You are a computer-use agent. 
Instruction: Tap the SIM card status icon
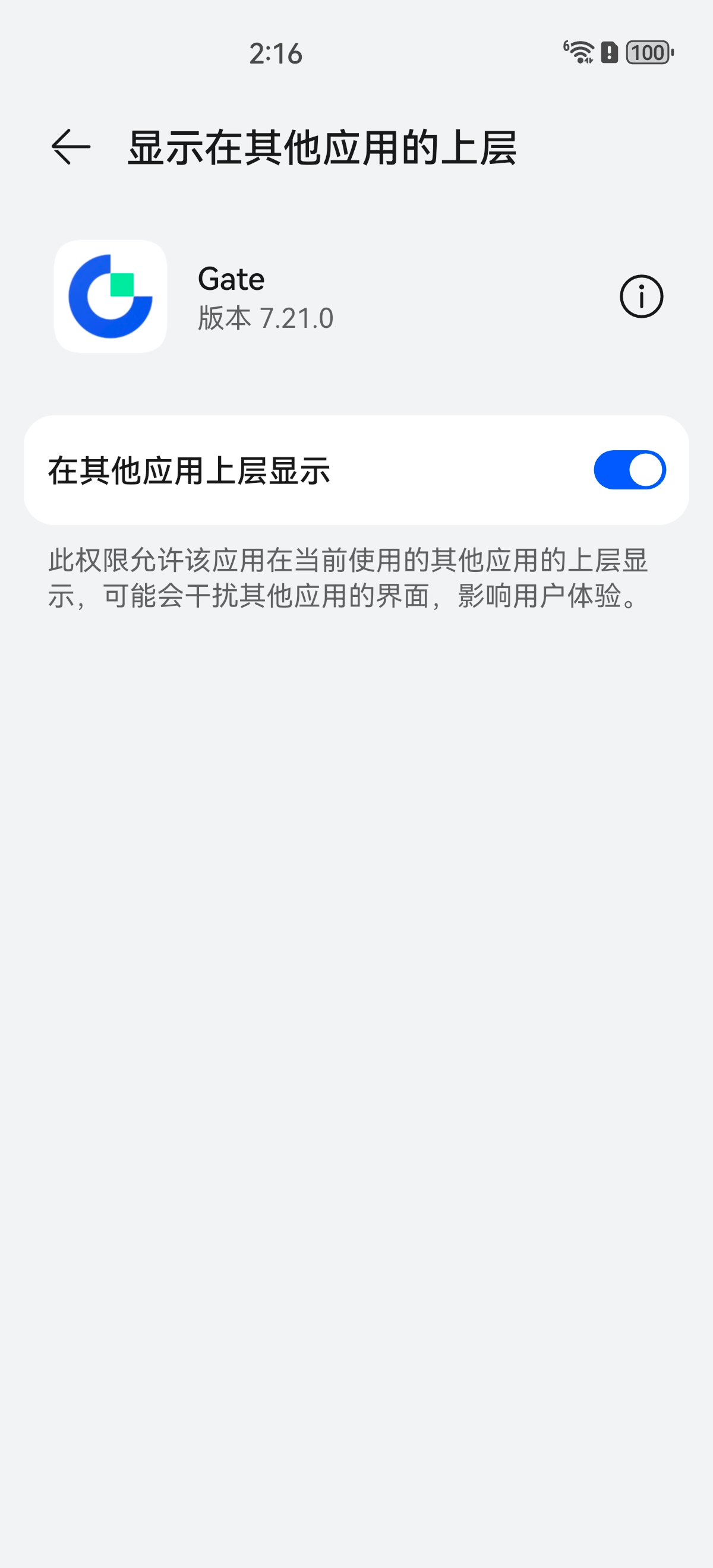(x=609, y=53)
